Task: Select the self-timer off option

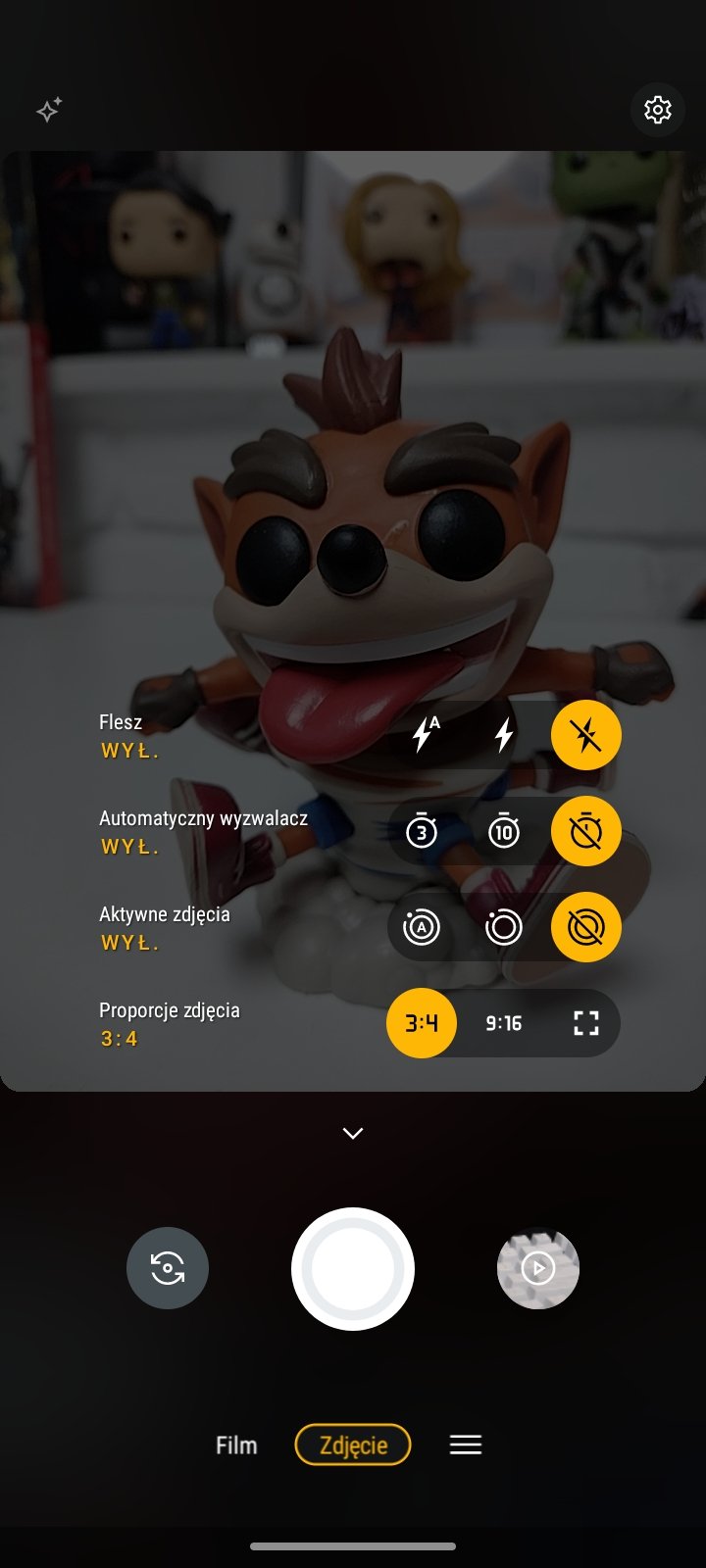Action: pos(585,831)
